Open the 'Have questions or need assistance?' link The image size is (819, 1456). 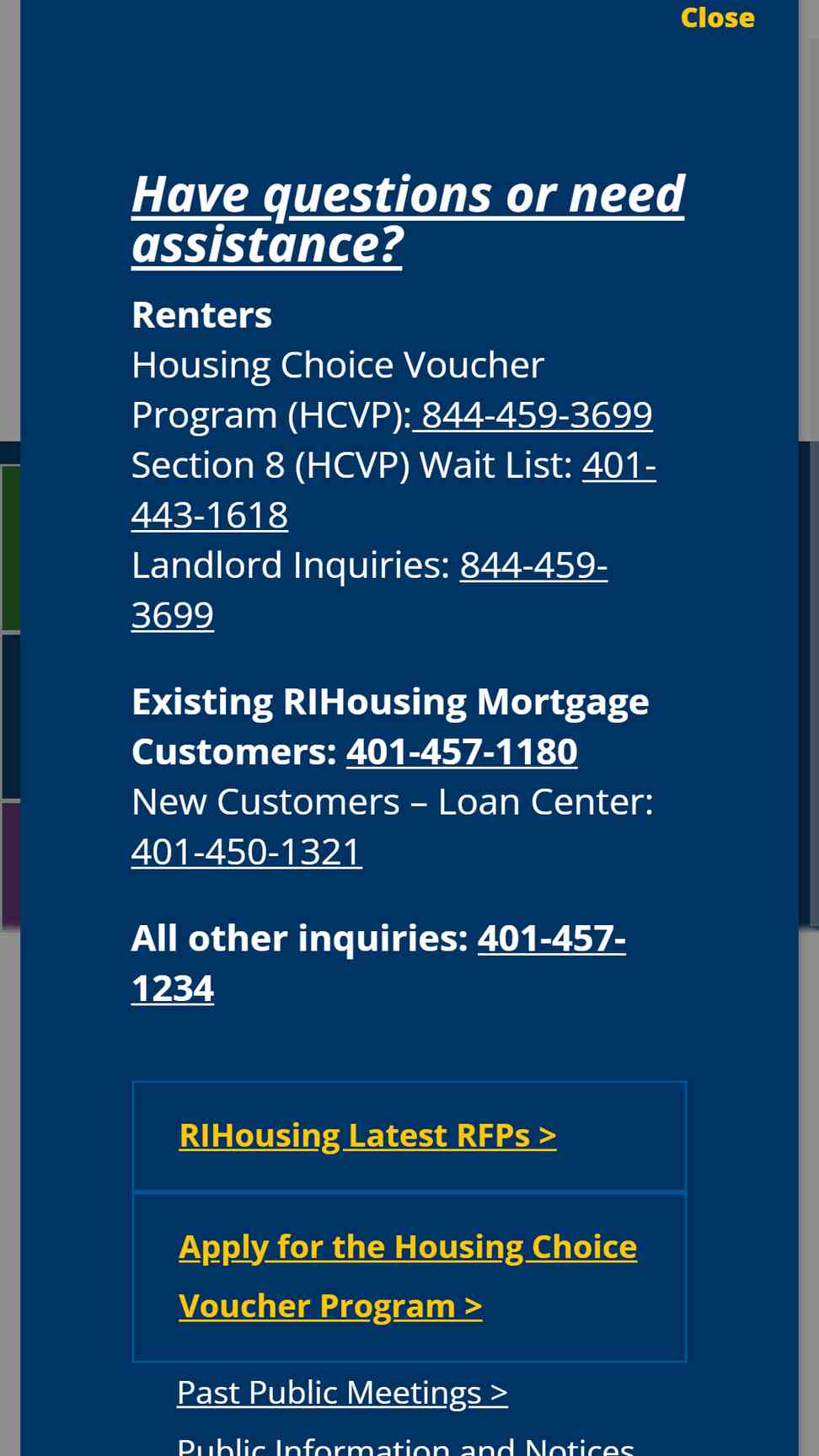pos(408,219)
